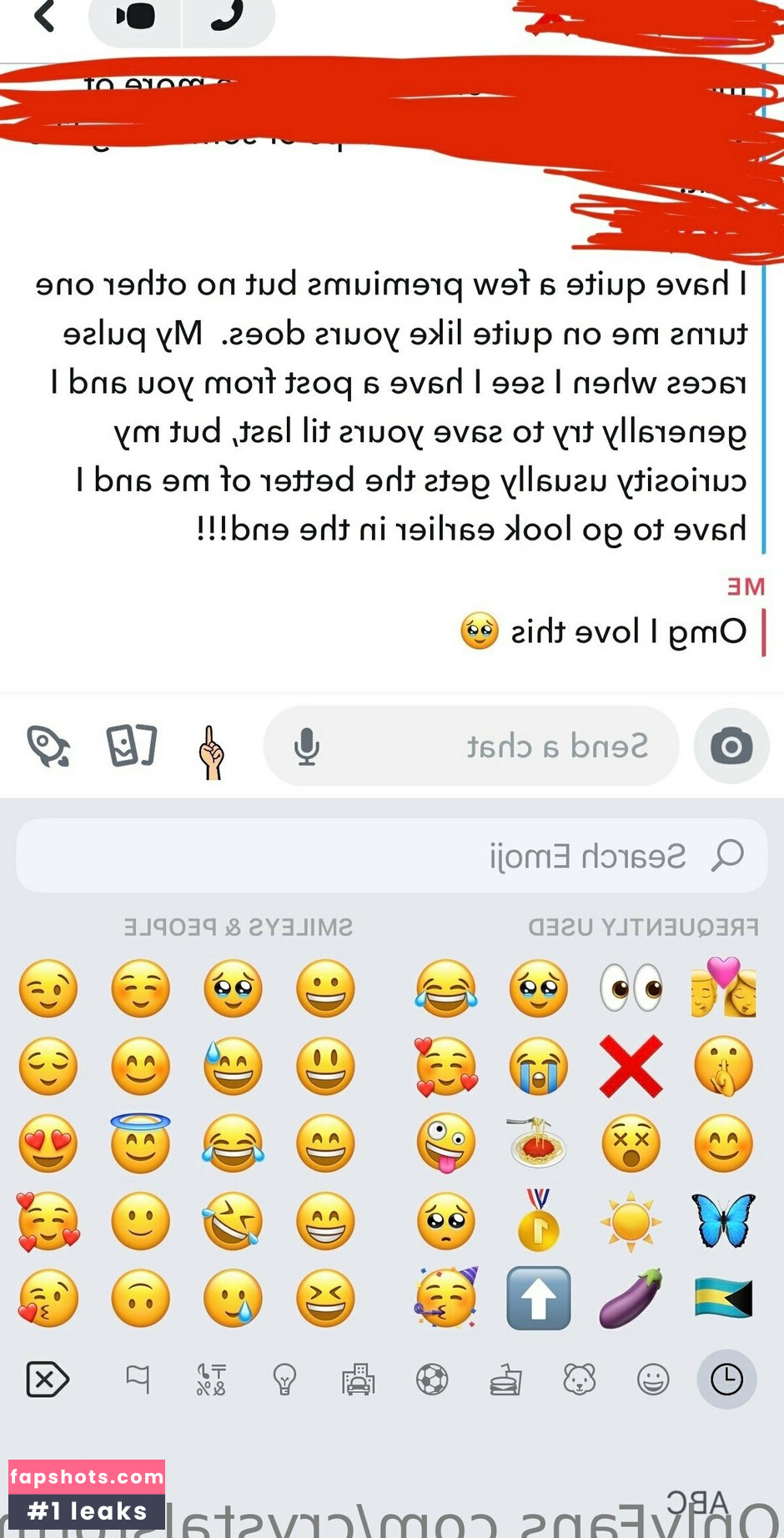
Task: Open the camera from the chat bar
Action: [x=731, y=746]
